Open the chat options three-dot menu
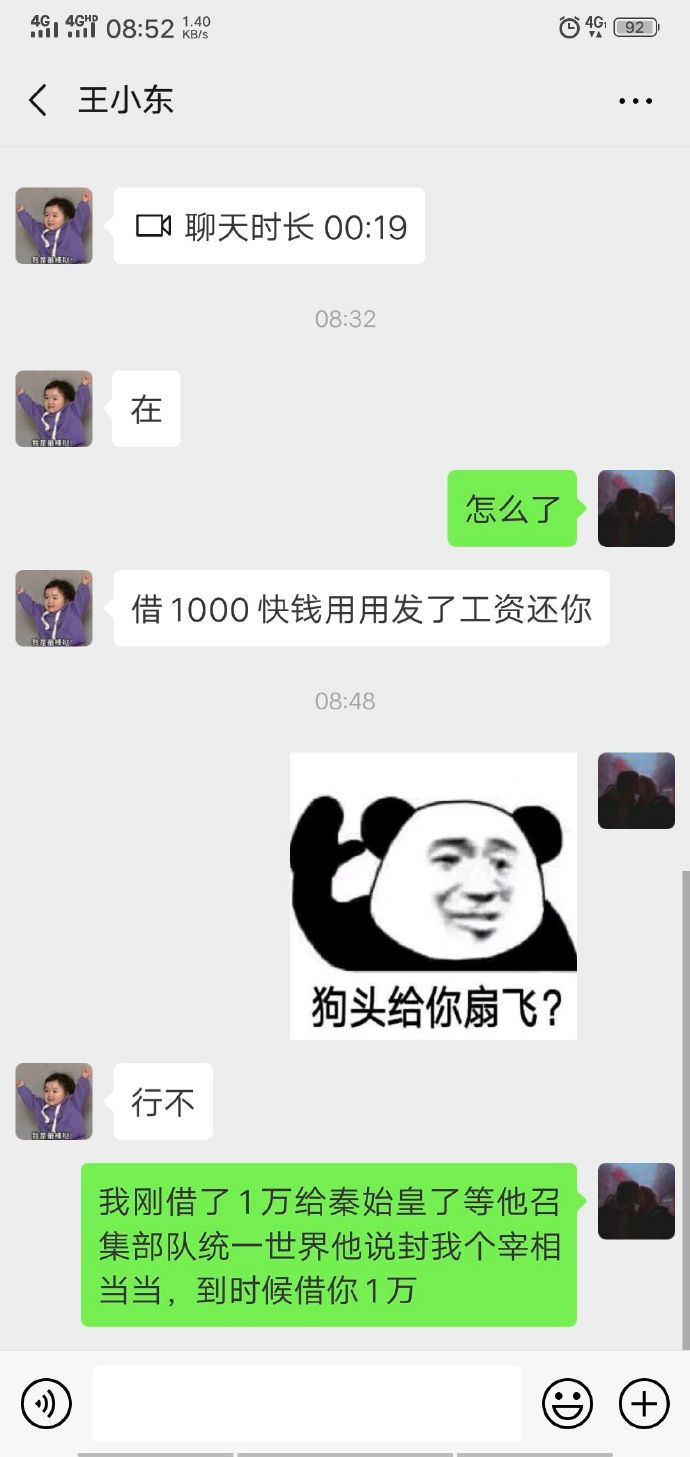The image size is (690, 1457). [x=635, y=101]
